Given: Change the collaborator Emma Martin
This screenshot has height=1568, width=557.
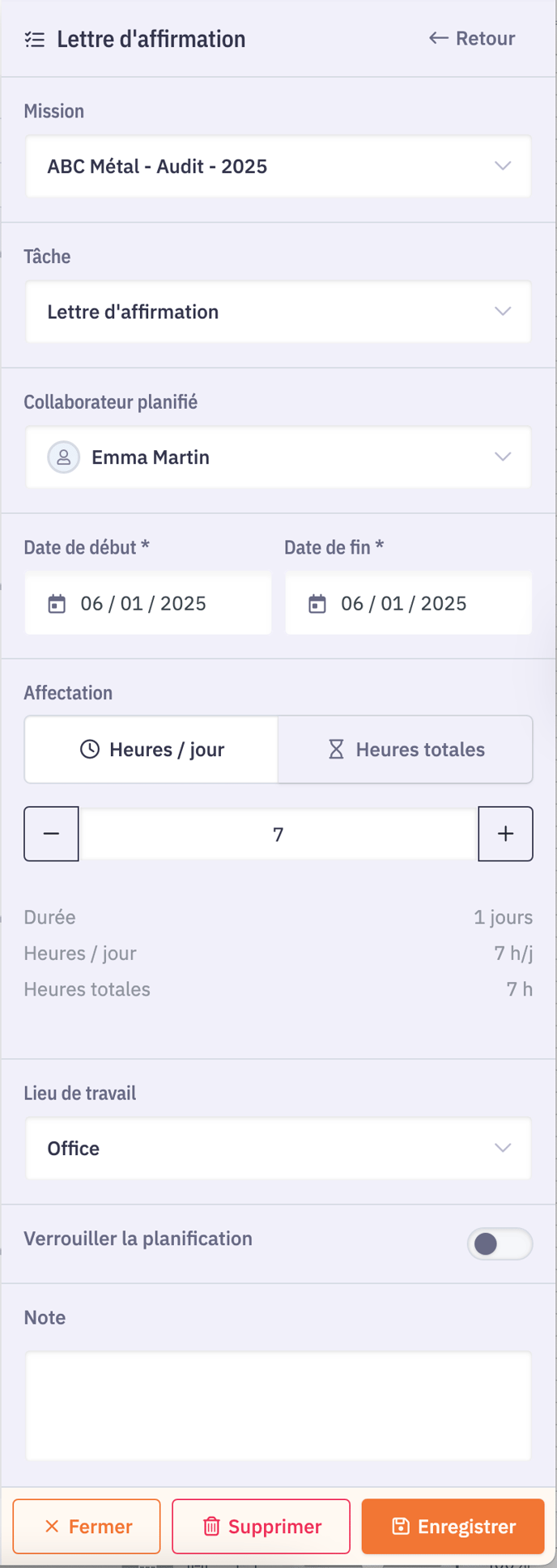Looking at the screenshot, I should coord(278,458).
